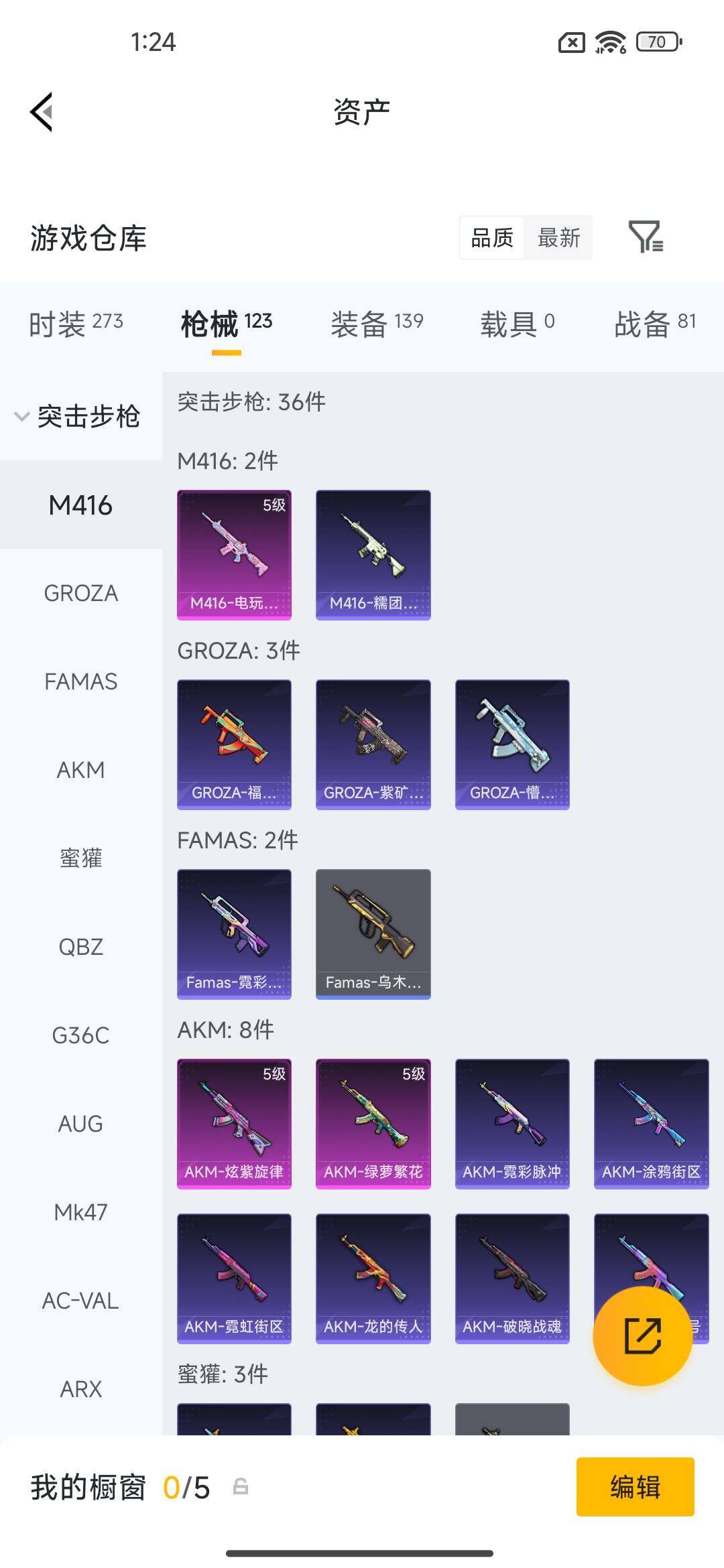Open the GROZA-紫矿 skin tile

(373, 744)
